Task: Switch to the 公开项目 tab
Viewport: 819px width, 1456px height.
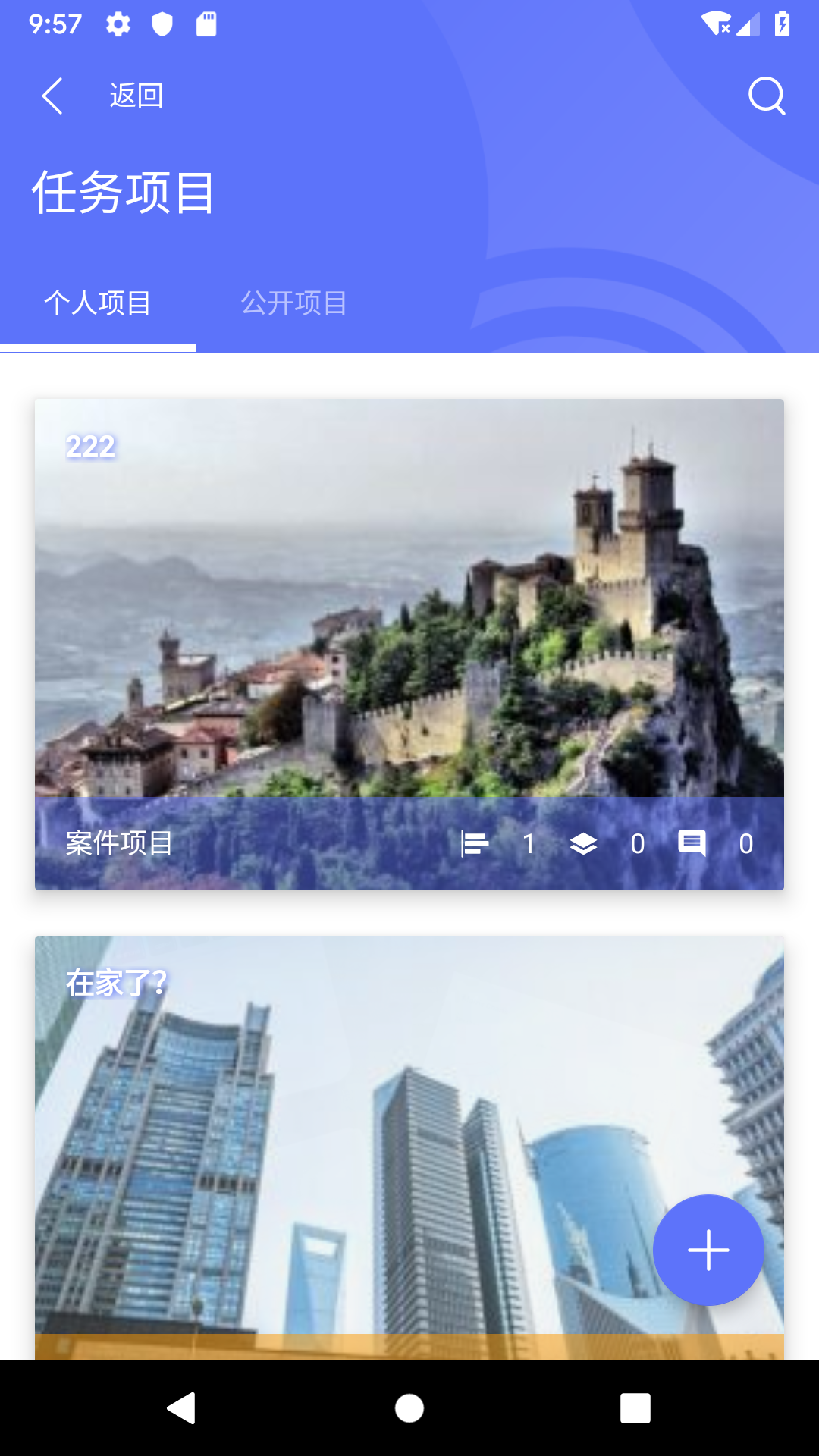Action: point(294,303)
